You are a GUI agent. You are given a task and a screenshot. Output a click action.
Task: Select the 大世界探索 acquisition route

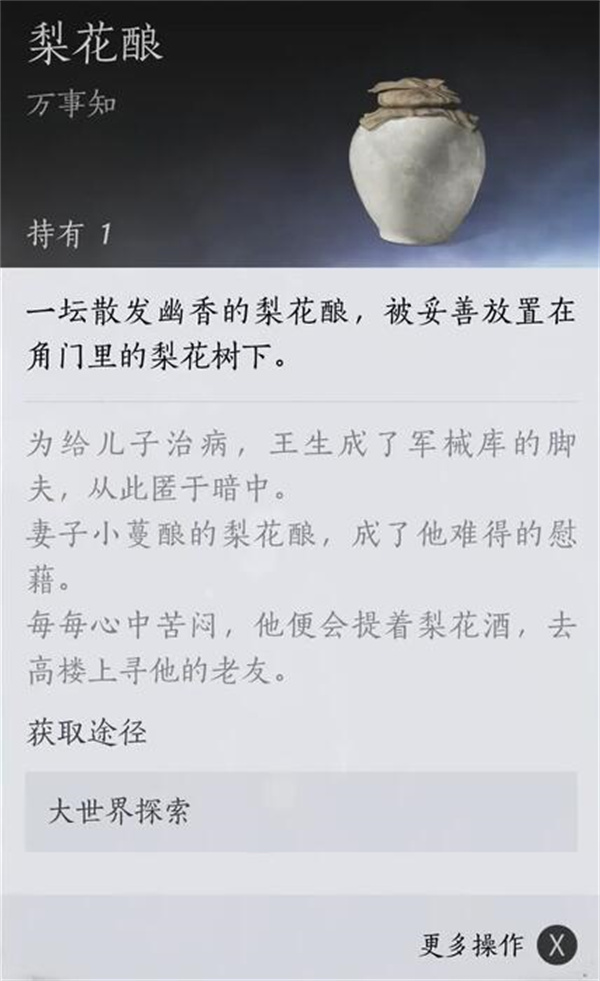coord(300,811)
